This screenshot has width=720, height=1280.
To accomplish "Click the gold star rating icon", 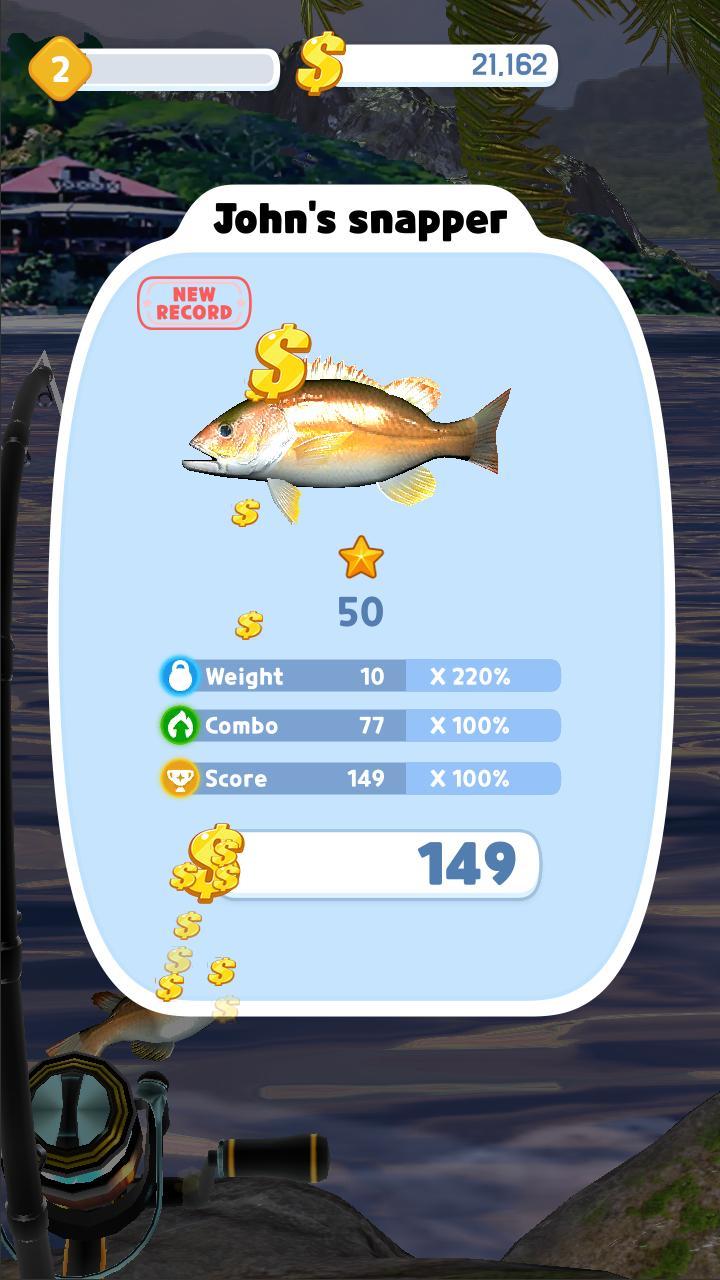I will (x=362, y=557).
